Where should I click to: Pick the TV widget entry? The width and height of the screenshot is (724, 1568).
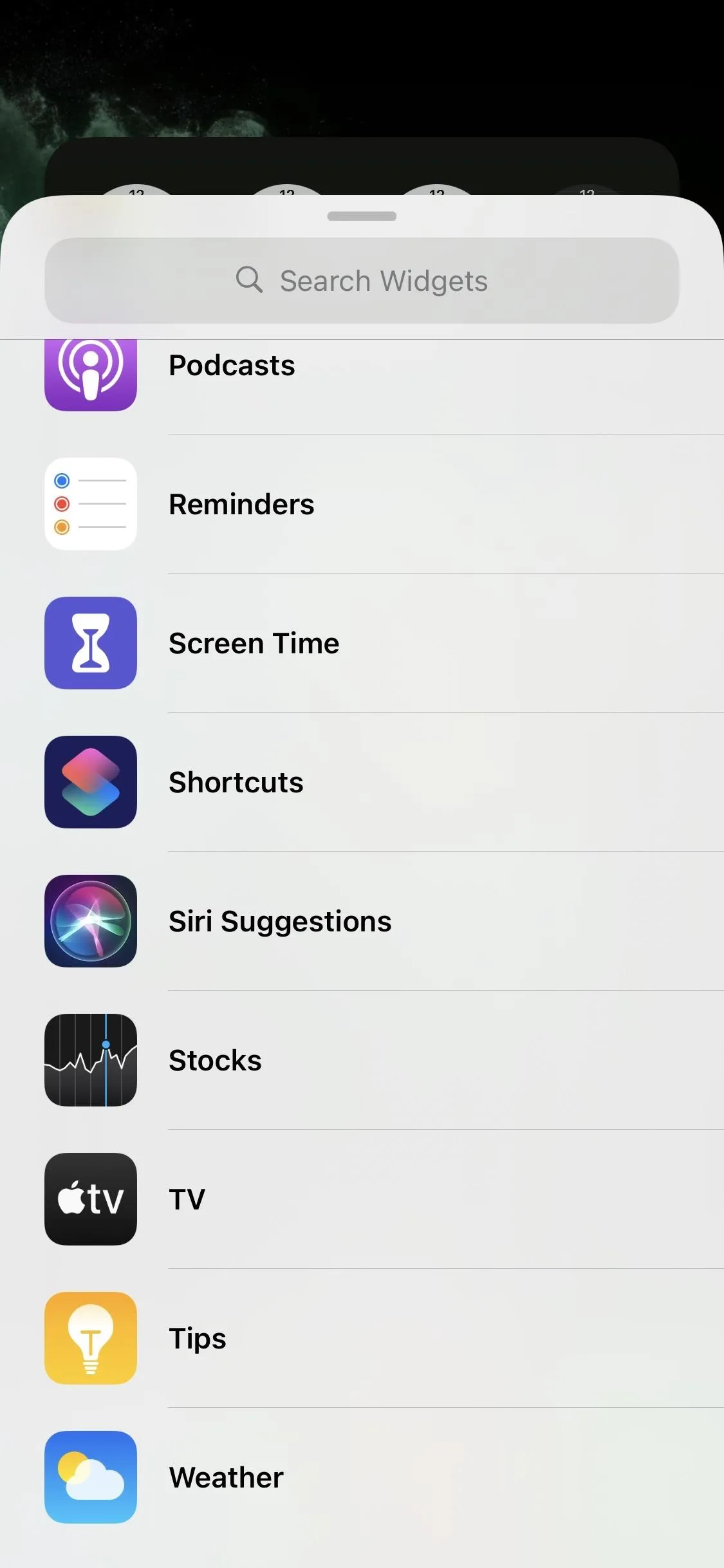pyautogui.click(x=362, y=1199)
